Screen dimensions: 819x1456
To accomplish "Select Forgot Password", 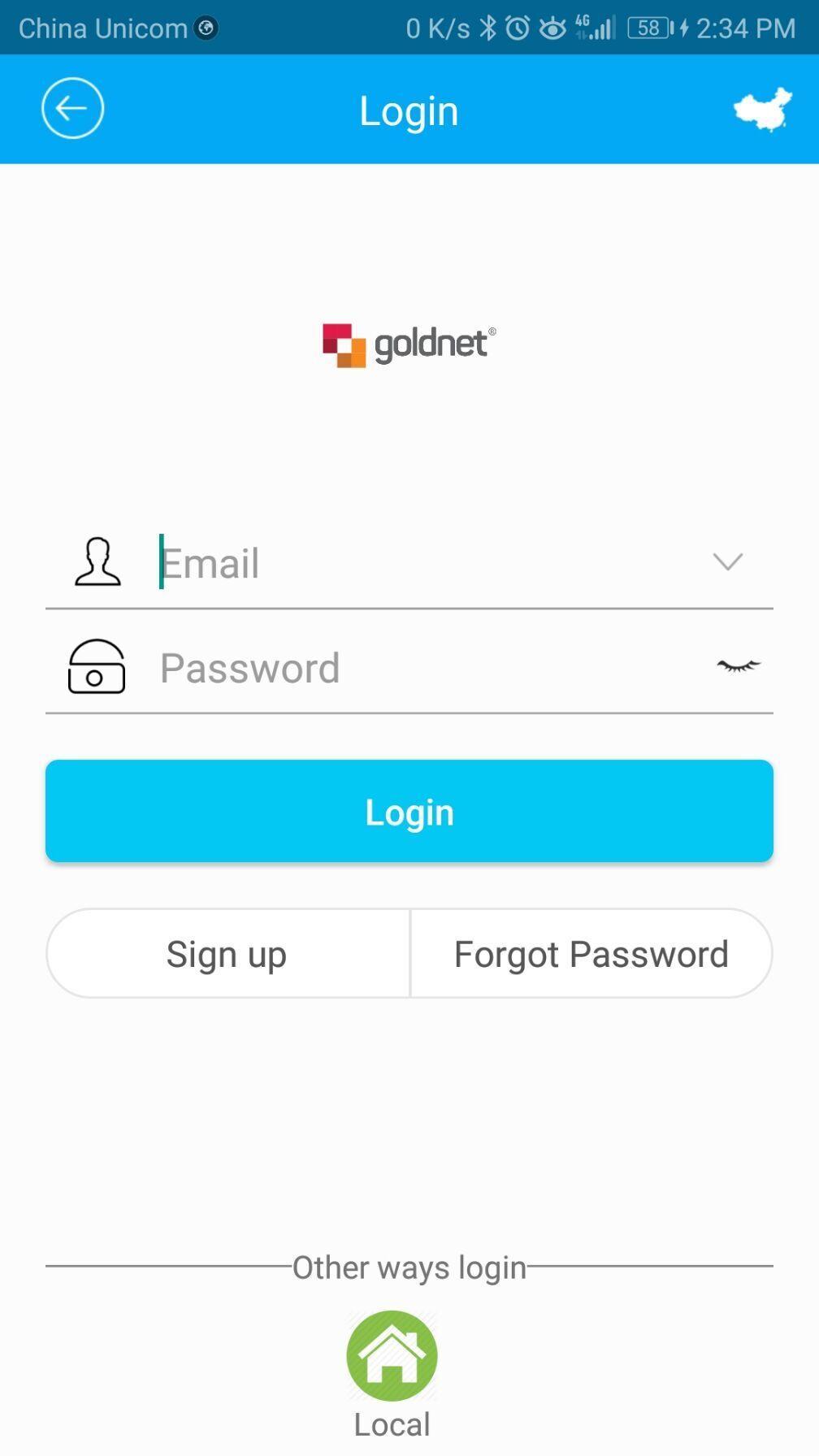I will pyautogui.click(x=591, y=953).
